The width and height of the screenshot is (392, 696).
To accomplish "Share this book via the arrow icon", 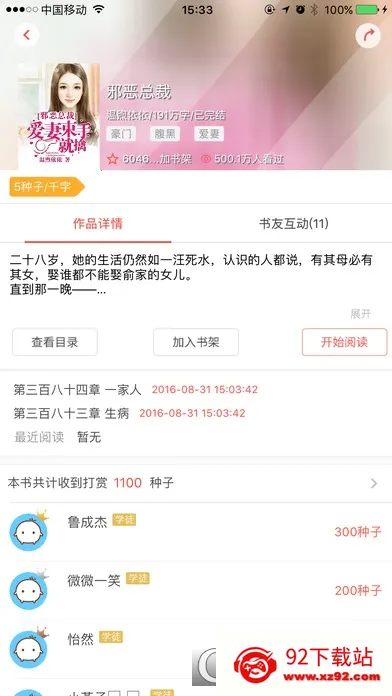I will pos(368,35).
